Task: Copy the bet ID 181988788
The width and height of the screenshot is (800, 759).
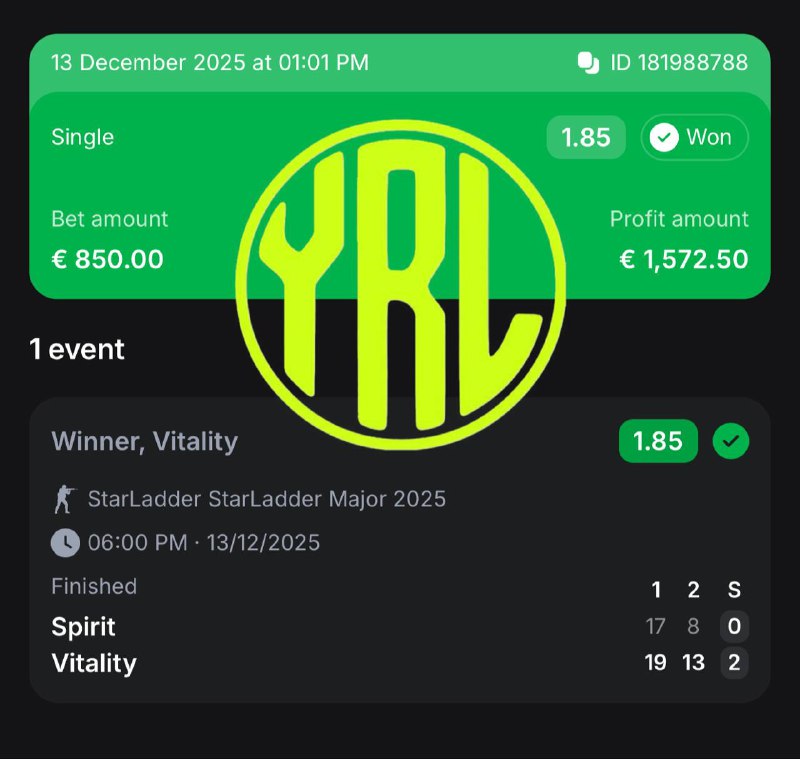Action: (588, 63)
